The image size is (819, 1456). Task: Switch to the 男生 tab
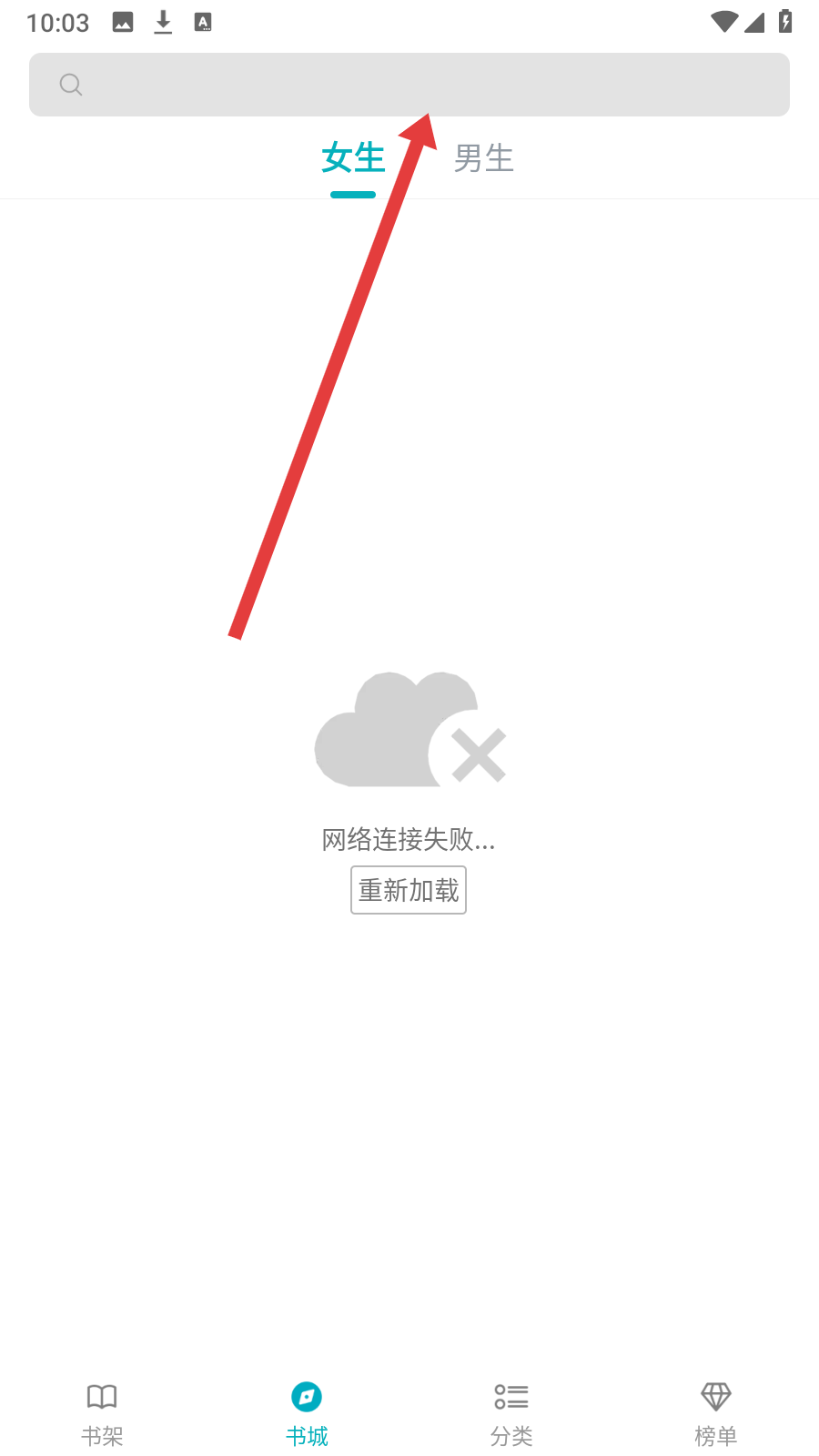(x=483, y=159)
